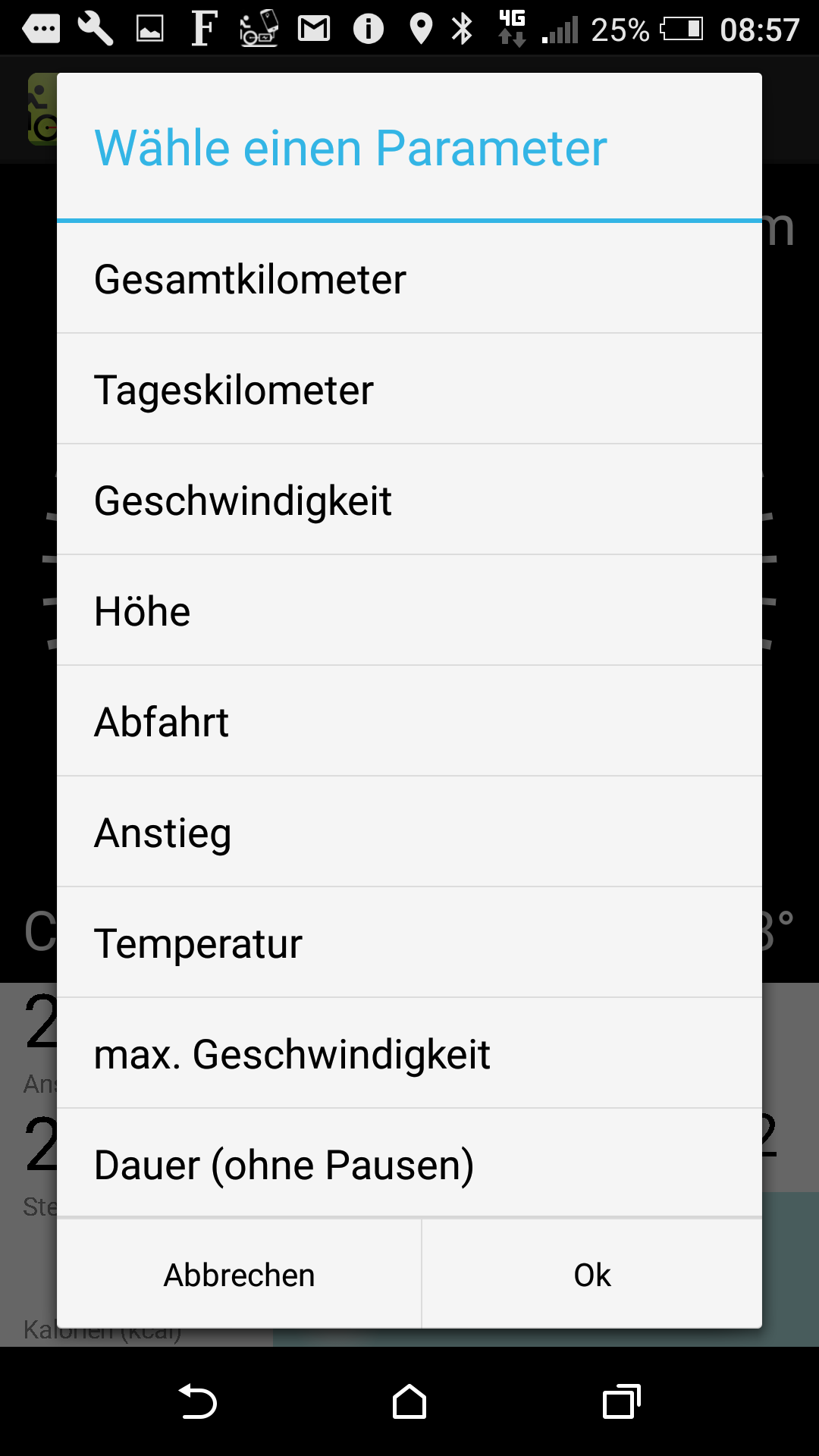Select the Anstieg parameter

(x=409, y=833)
